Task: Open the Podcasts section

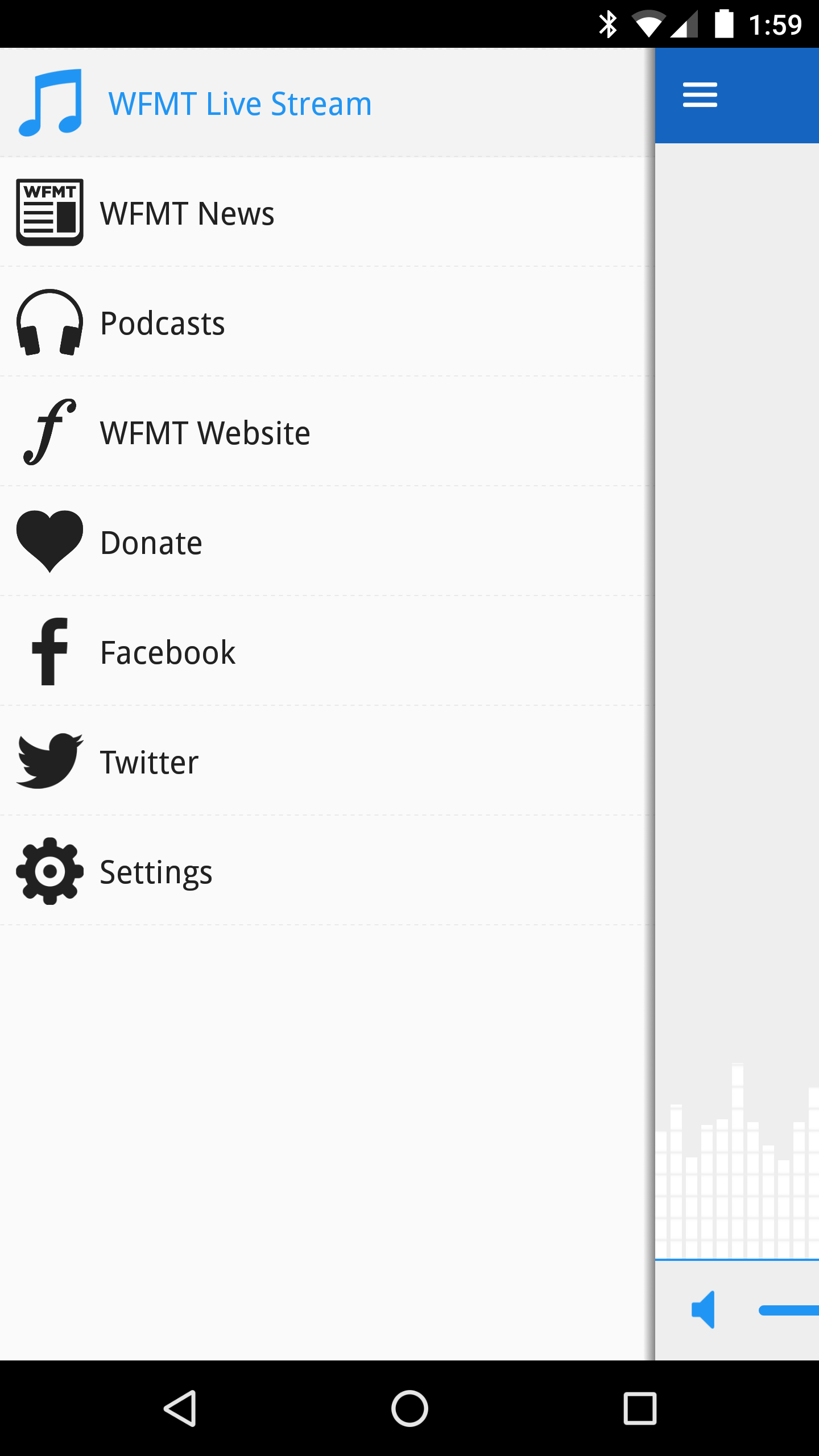Action: (x=162, y=322)
